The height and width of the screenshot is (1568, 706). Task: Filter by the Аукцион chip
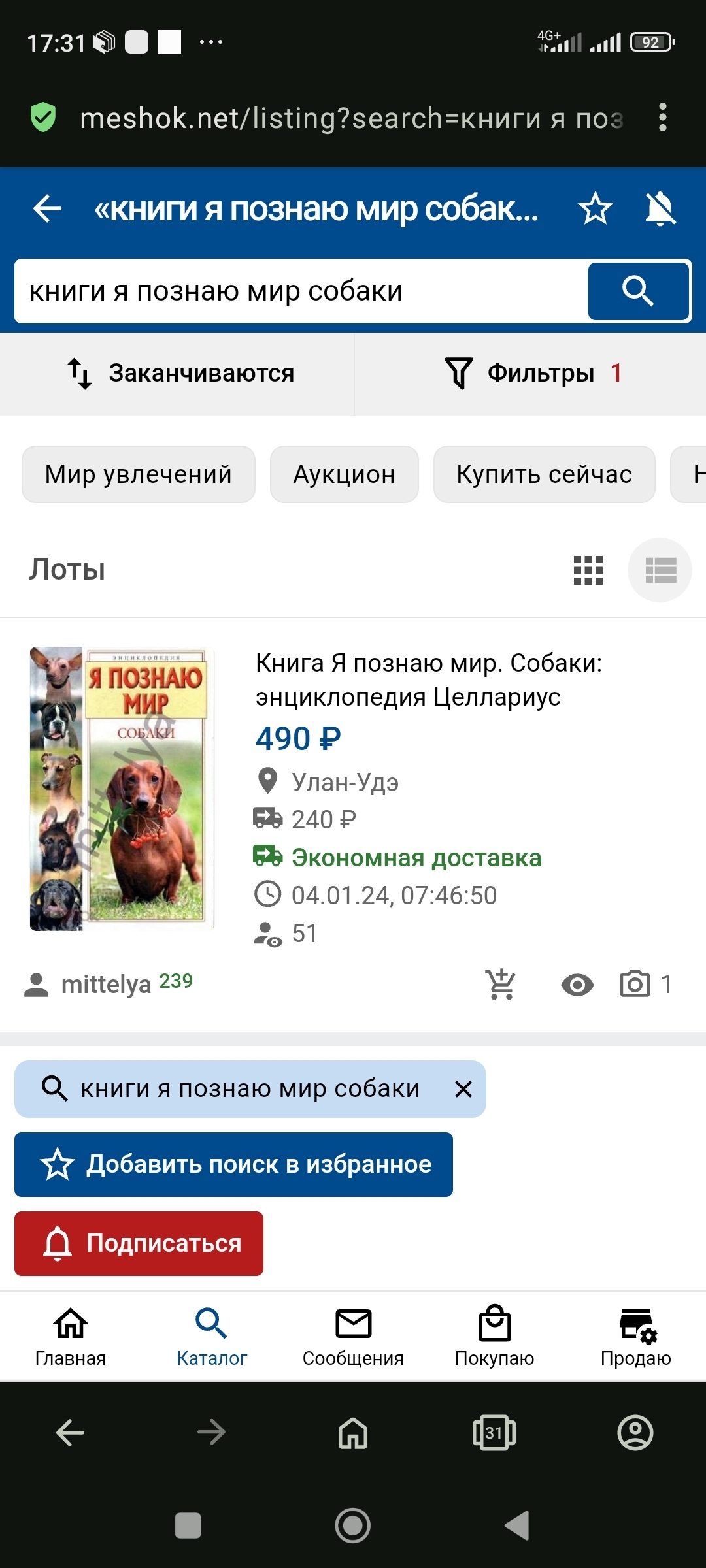[344, 474]
